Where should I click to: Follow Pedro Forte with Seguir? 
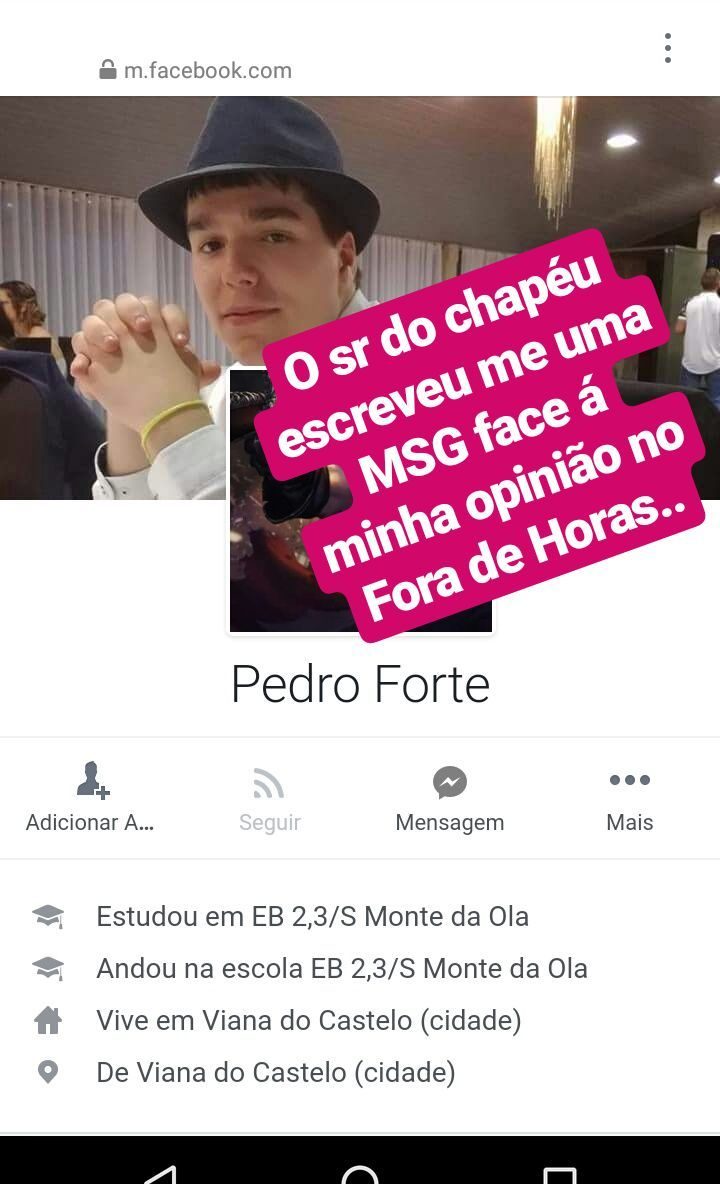(x=269, y=797)
